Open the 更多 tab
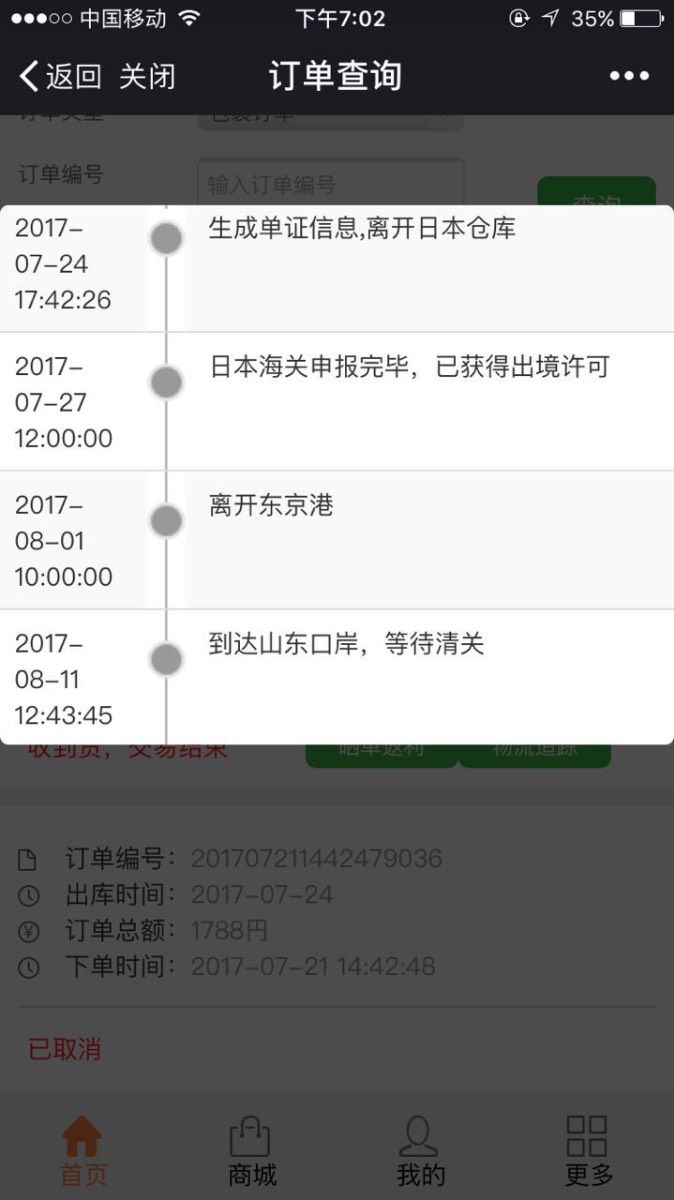Screen dimensions: 674x1200 588,1151
